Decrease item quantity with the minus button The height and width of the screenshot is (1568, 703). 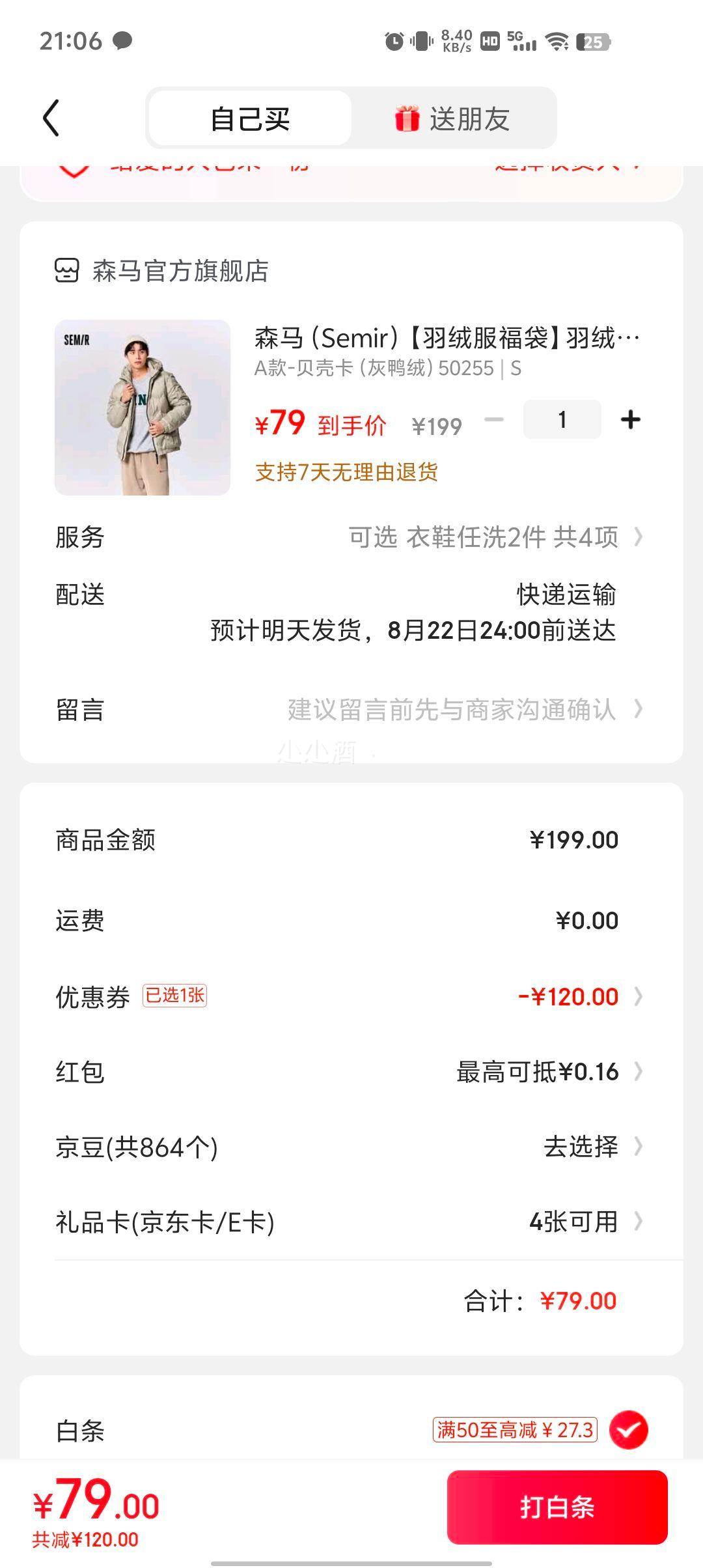[494, 419]
